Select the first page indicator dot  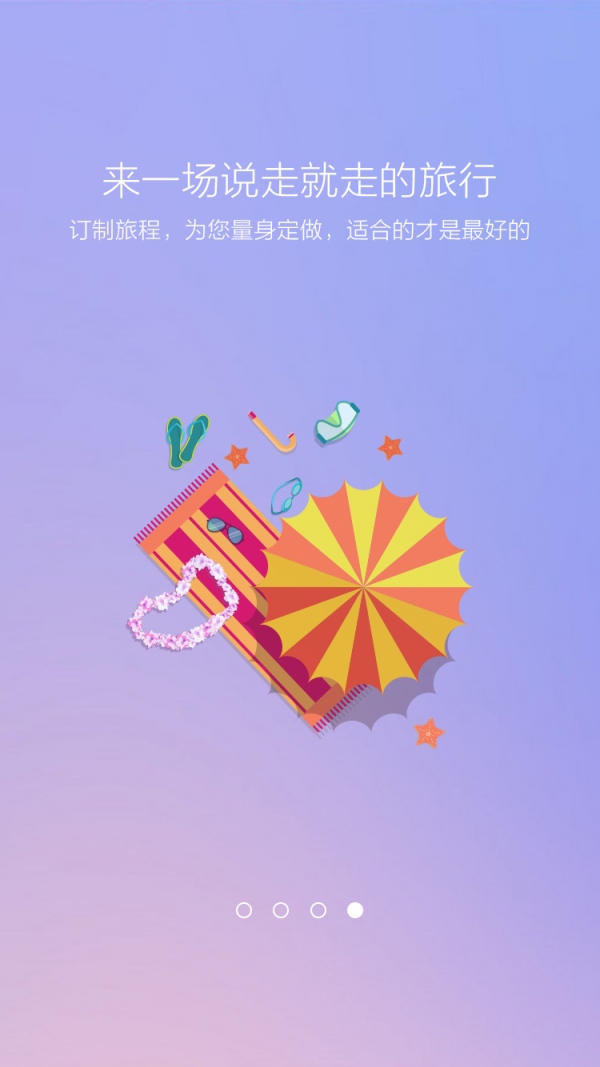(x=244, y=910)
